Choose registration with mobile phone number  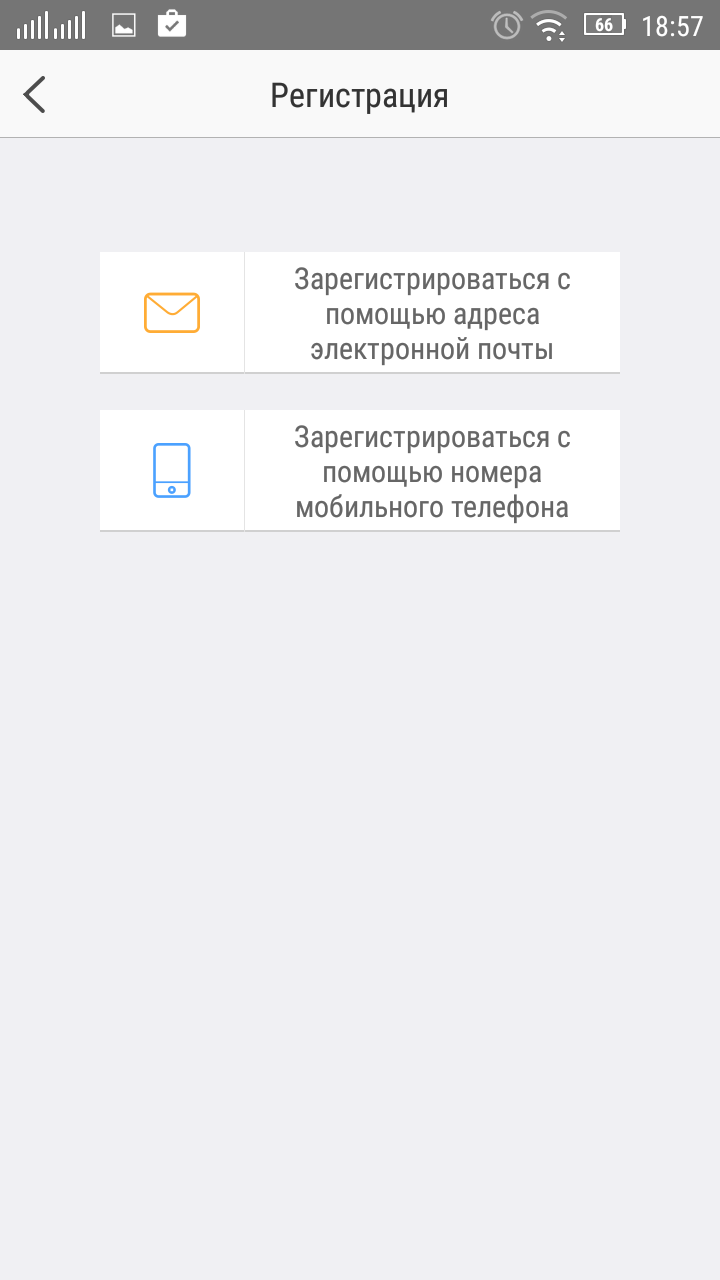360,470
